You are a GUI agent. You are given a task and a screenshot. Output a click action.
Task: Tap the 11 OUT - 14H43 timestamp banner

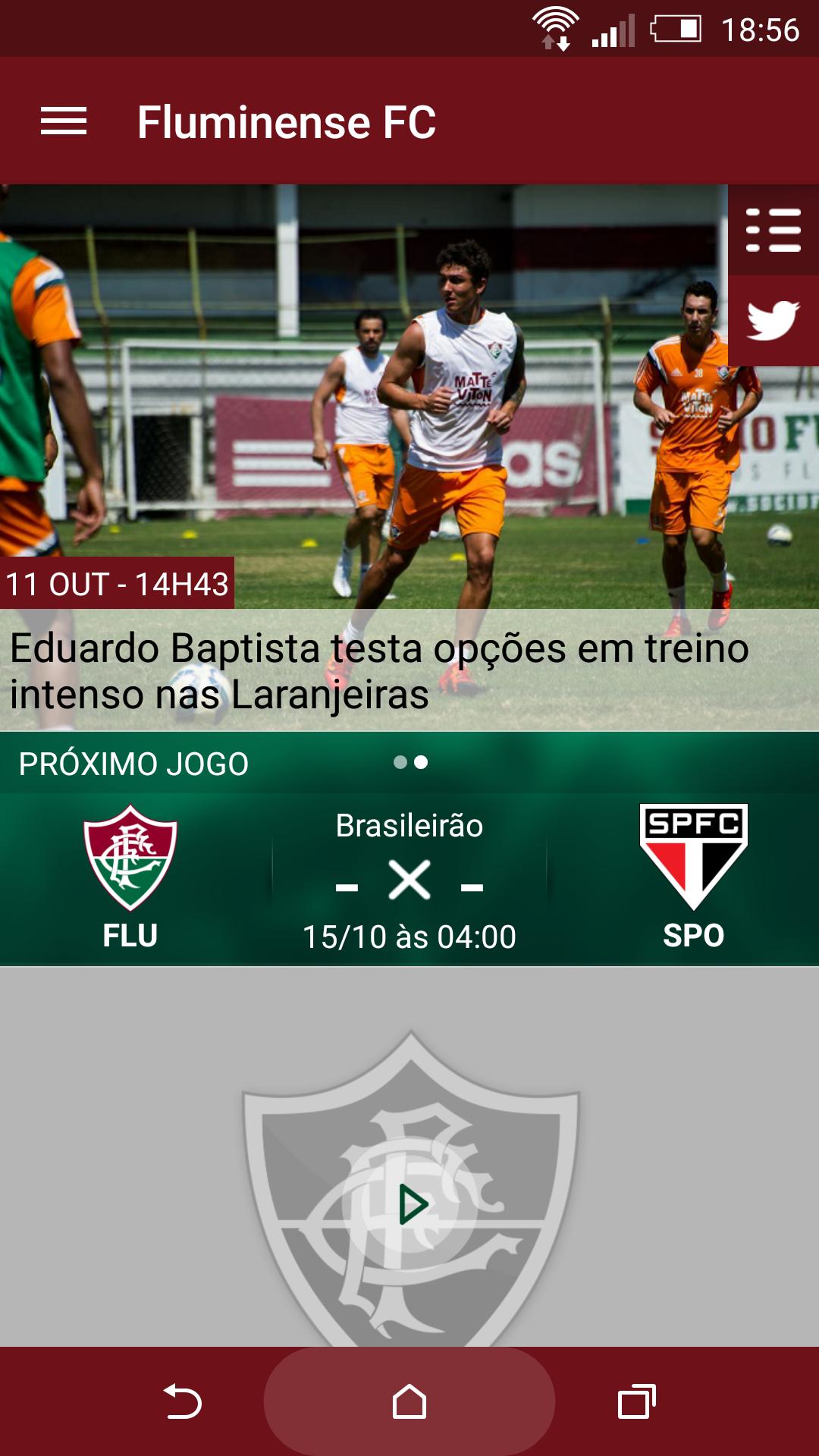tap(118, 584)
